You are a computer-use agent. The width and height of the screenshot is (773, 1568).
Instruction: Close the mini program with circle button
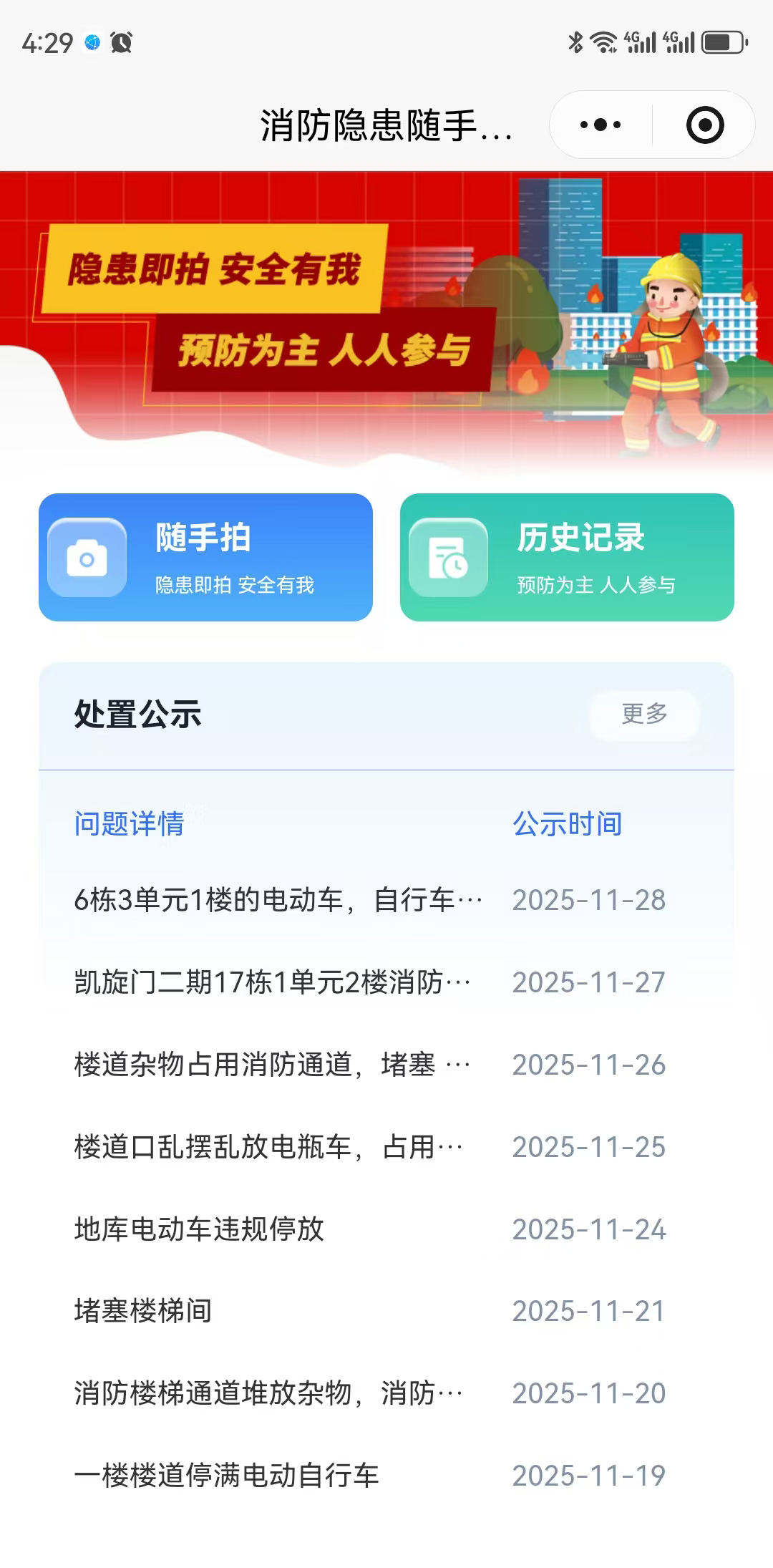(705, 125)
